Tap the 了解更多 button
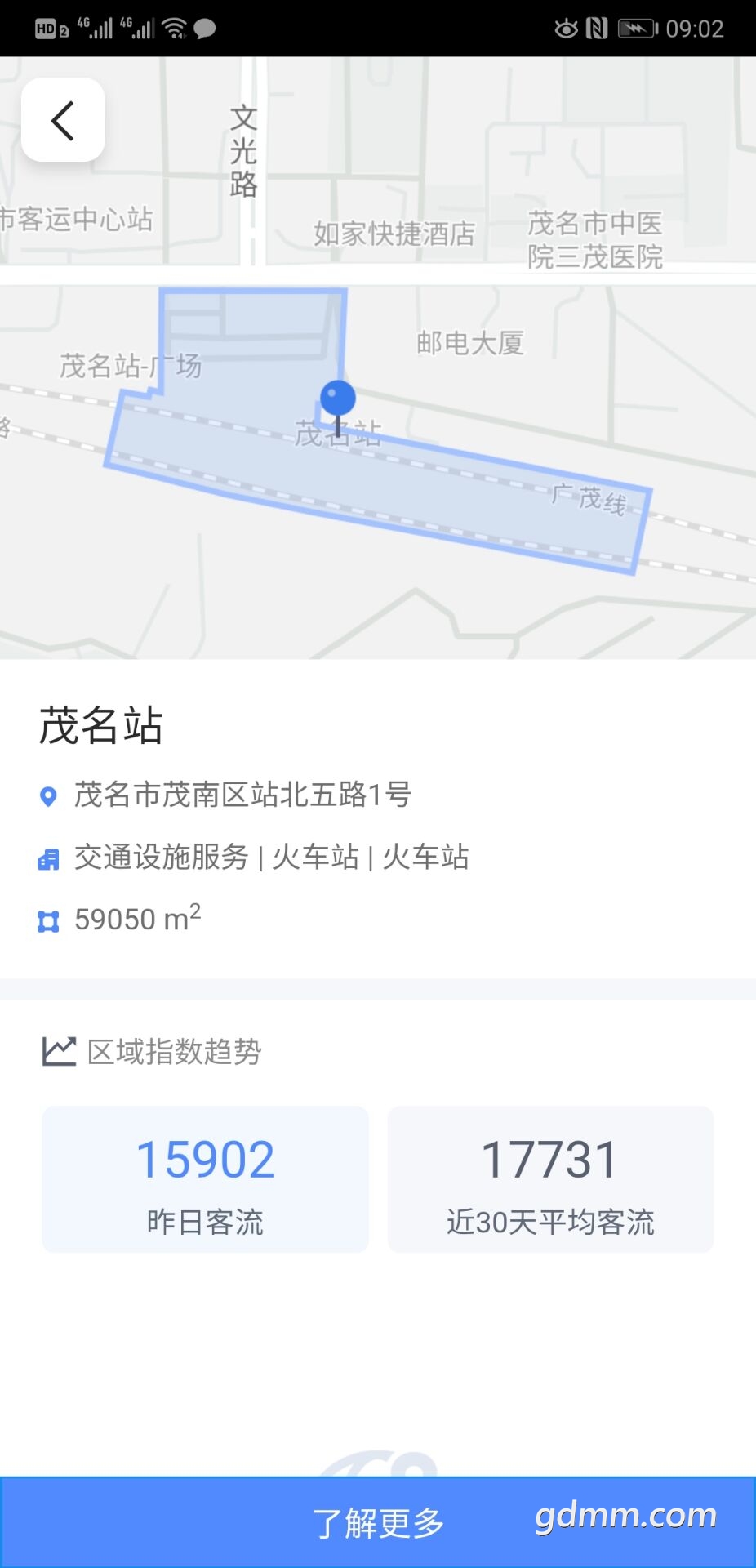Viewport: 756px width, 1568px height. pos(378,1522)
